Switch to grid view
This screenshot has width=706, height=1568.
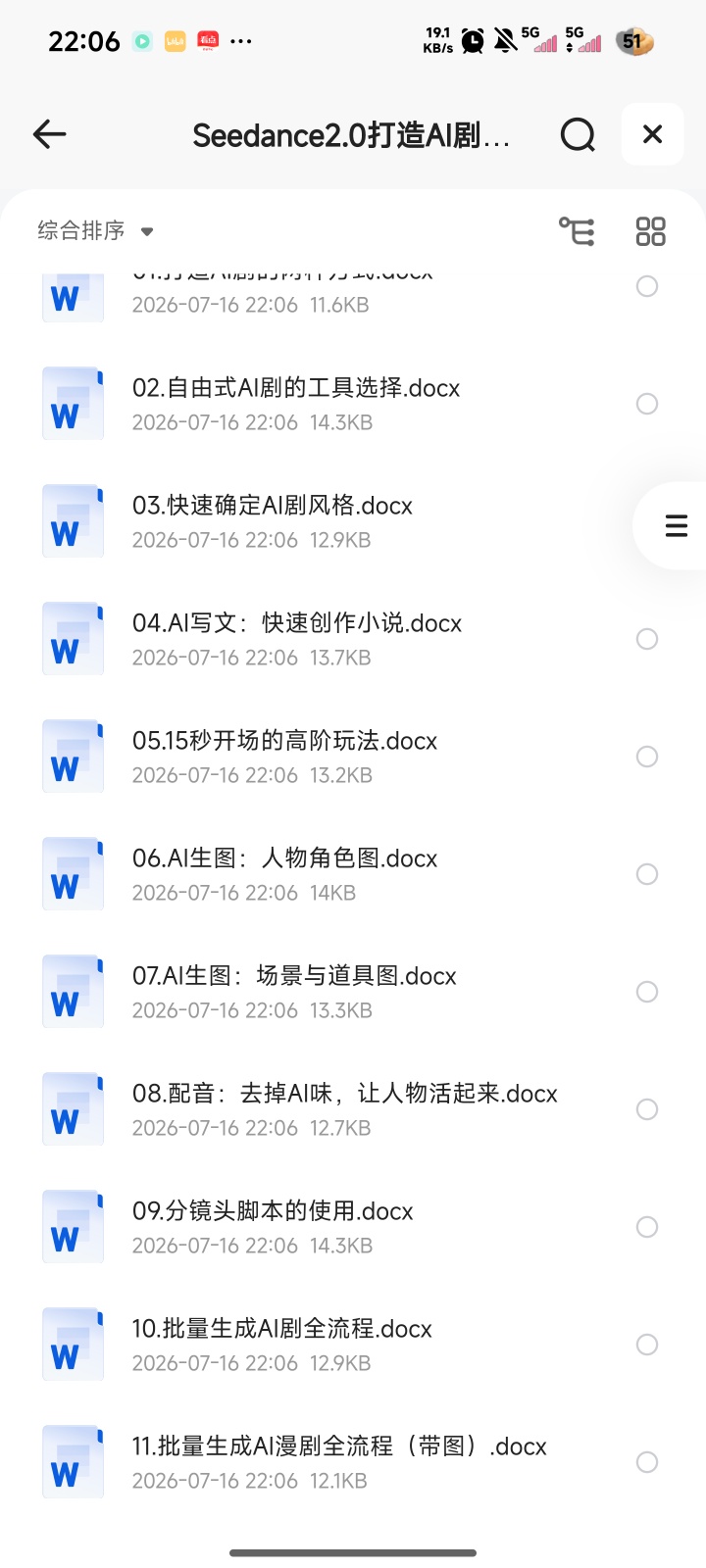tap(650, 231)
